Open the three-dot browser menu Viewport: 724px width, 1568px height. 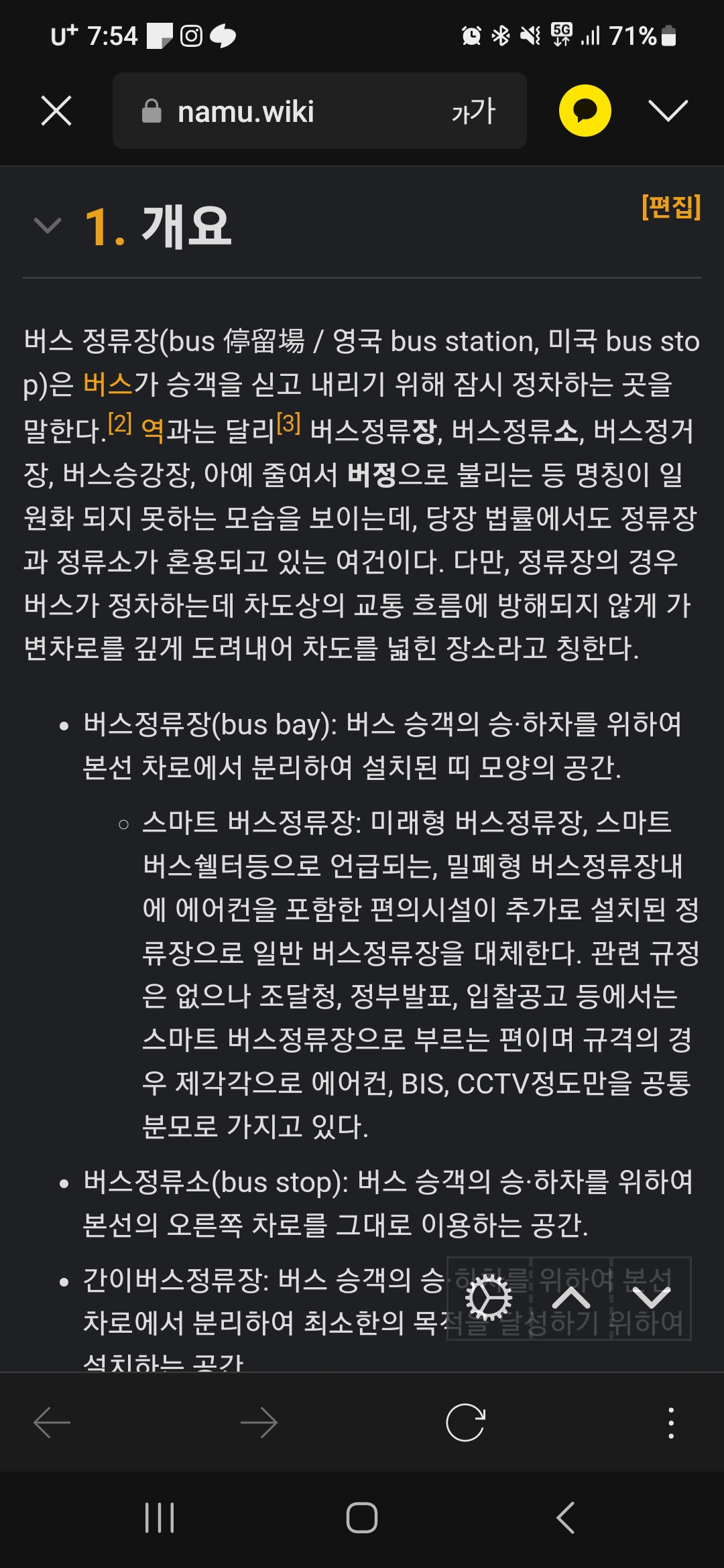(x=671, y=1423)
